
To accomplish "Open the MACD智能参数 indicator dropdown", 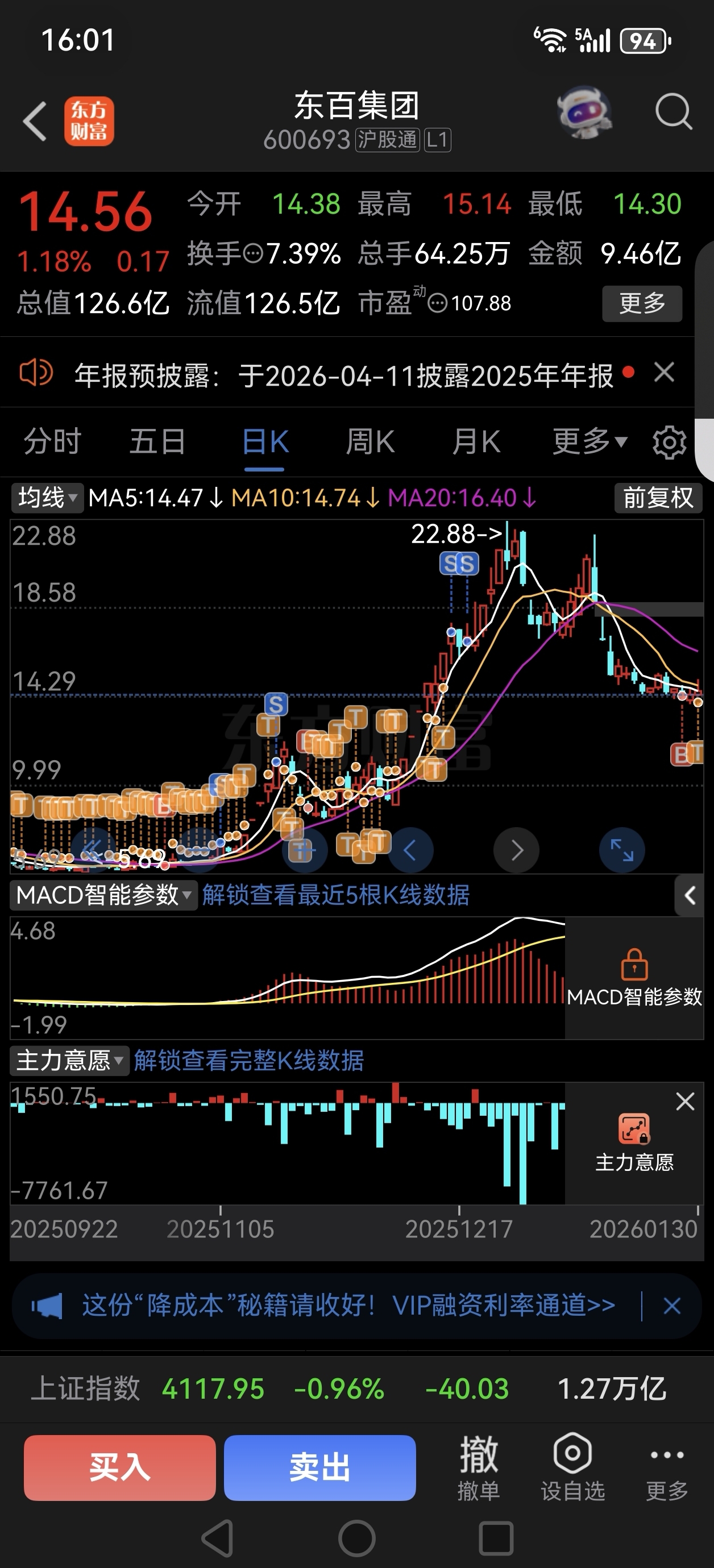I will [x=103, y=895].
